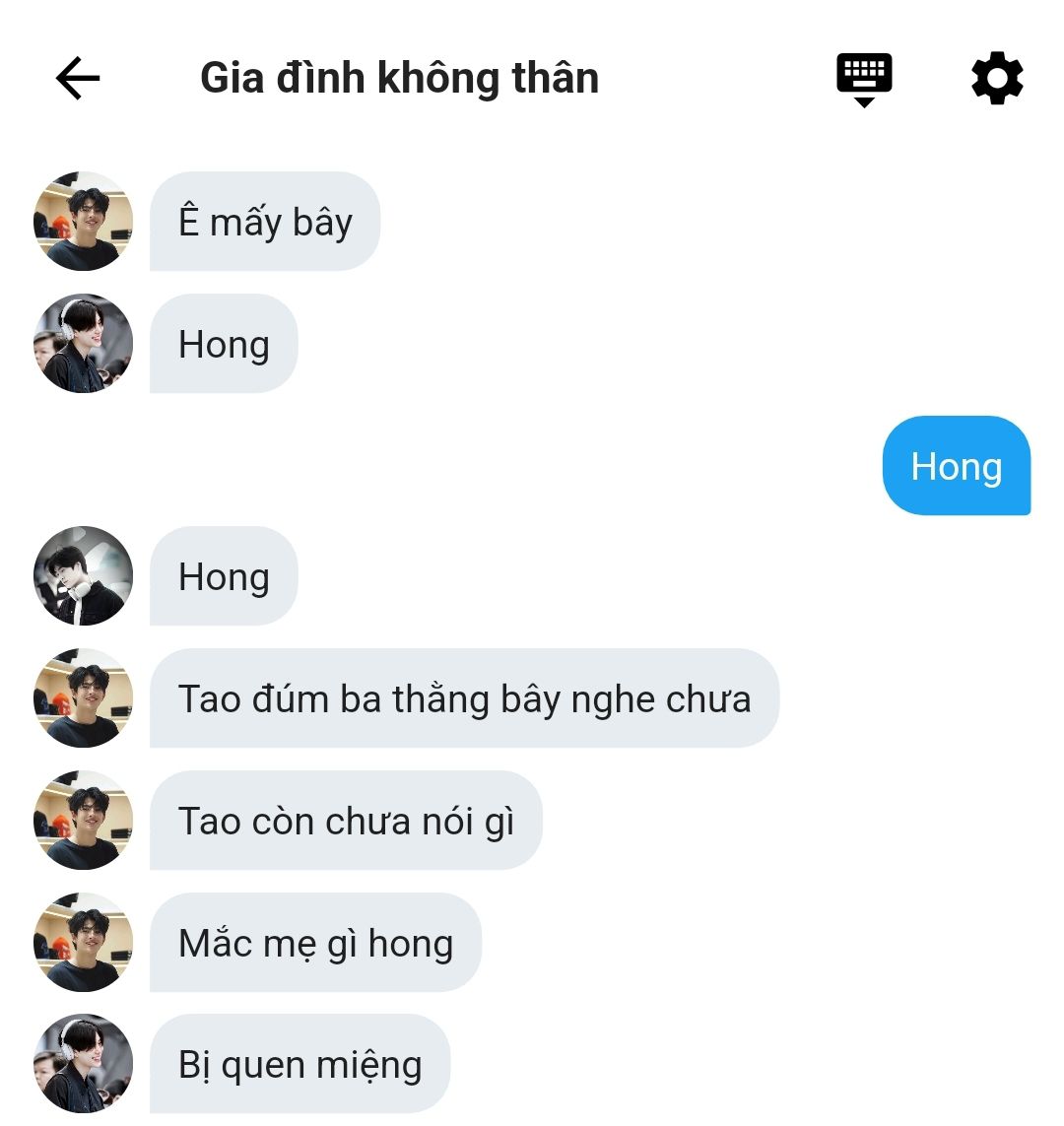Tap the "Mắc mẹ gì hong" message bubble
The image size is (1064, 1126).
(315, 943)
